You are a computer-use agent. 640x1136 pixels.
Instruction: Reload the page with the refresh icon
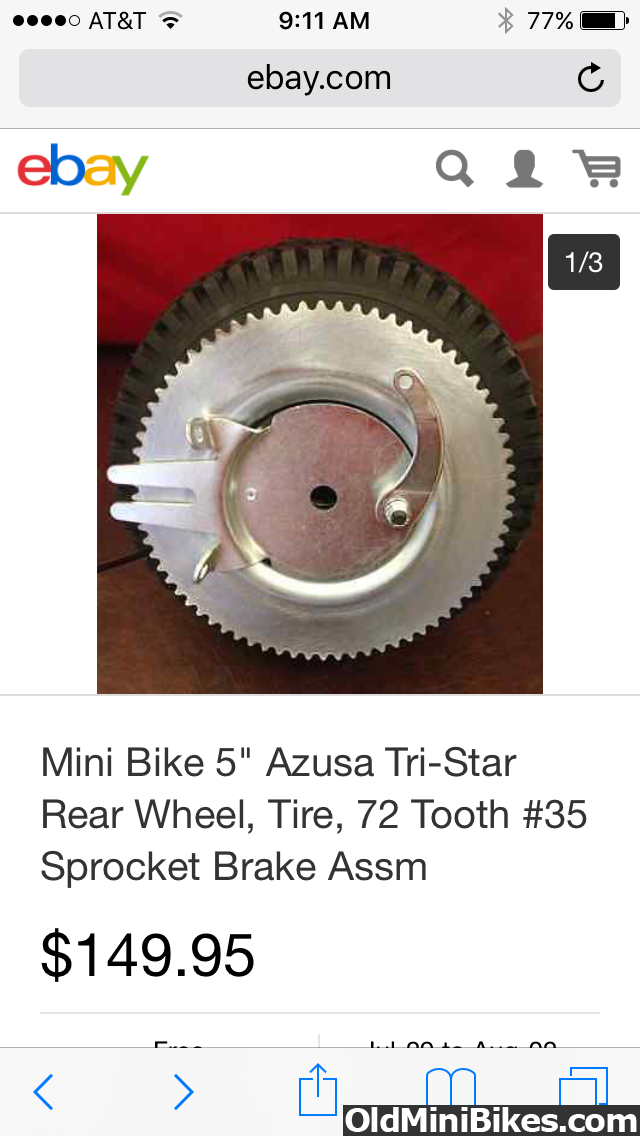[591, 78]
